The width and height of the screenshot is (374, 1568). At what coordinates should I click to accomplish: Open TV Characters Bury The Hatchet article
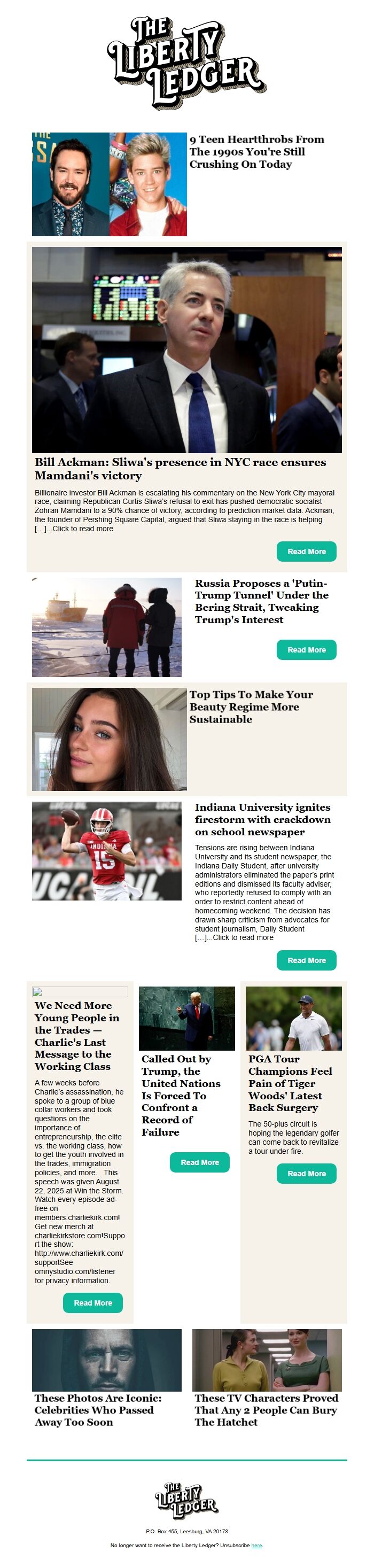click(x=266, y=1410)
